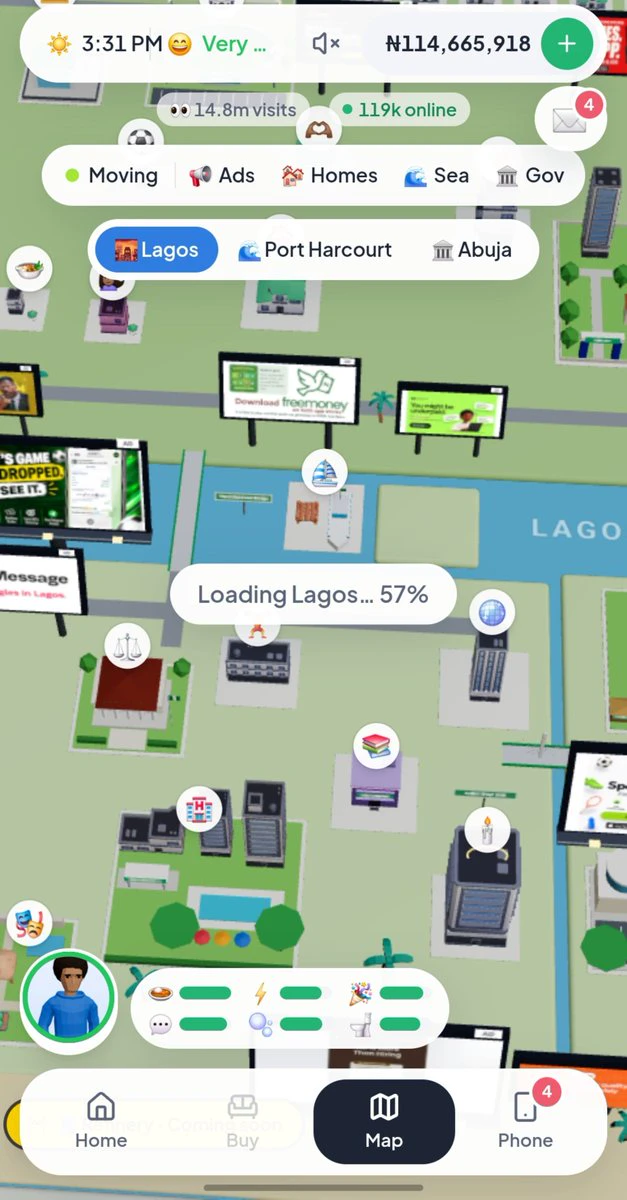The image size is (627, 1200).
Task: Tap the sailboat marker on the water
Action: pos(324,472)
